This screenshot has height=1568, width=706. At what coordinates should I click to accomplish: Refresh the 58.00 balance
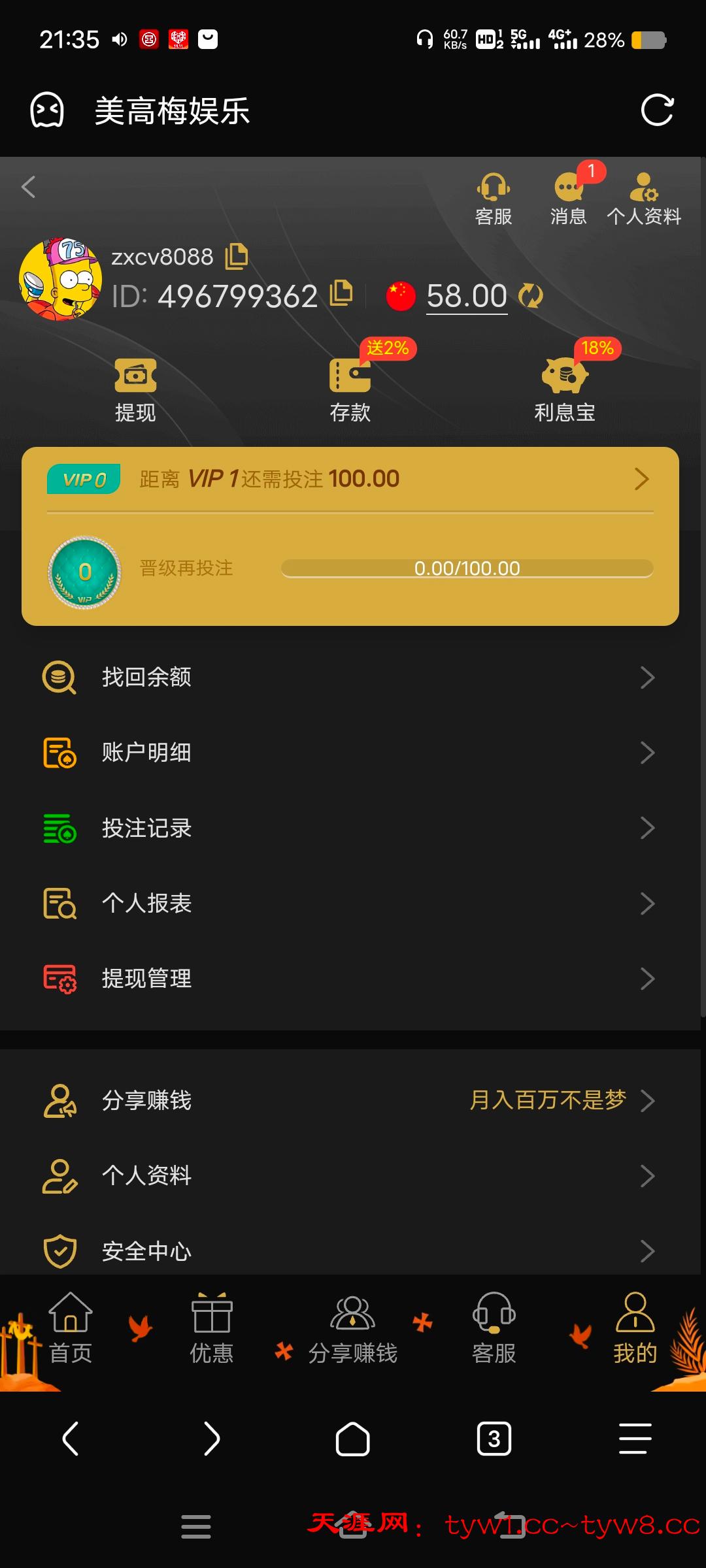[530, 296]
